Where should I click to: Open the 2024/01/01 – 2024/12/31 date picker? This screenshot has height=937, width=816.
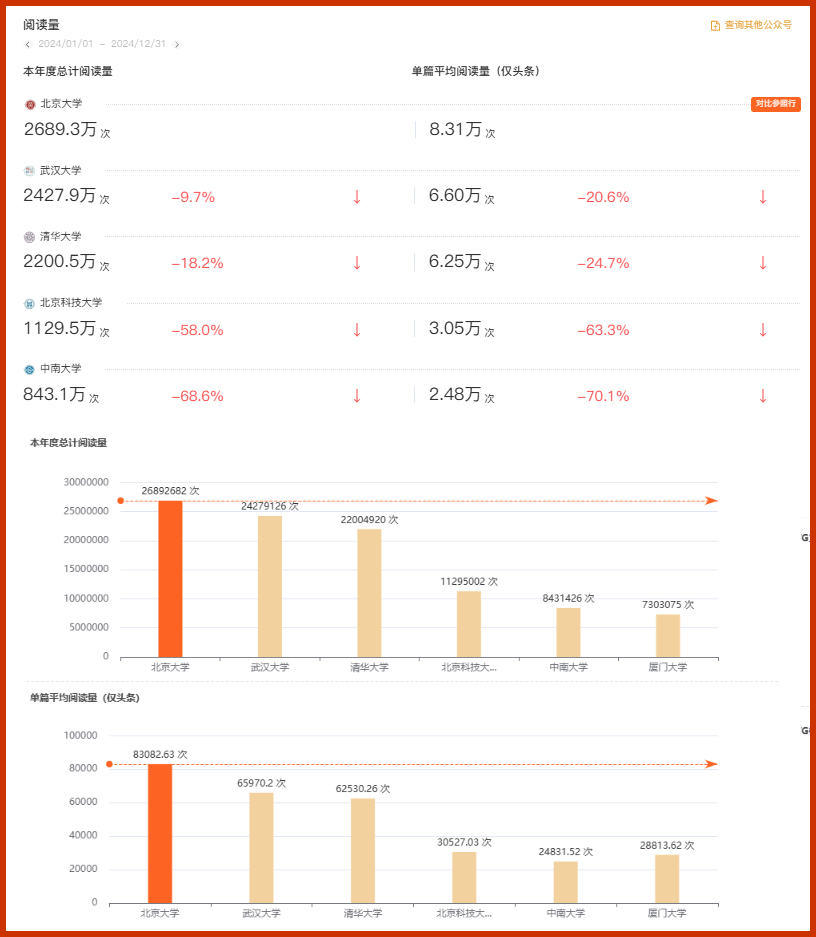pyautogui.click(x=101, y=45)
